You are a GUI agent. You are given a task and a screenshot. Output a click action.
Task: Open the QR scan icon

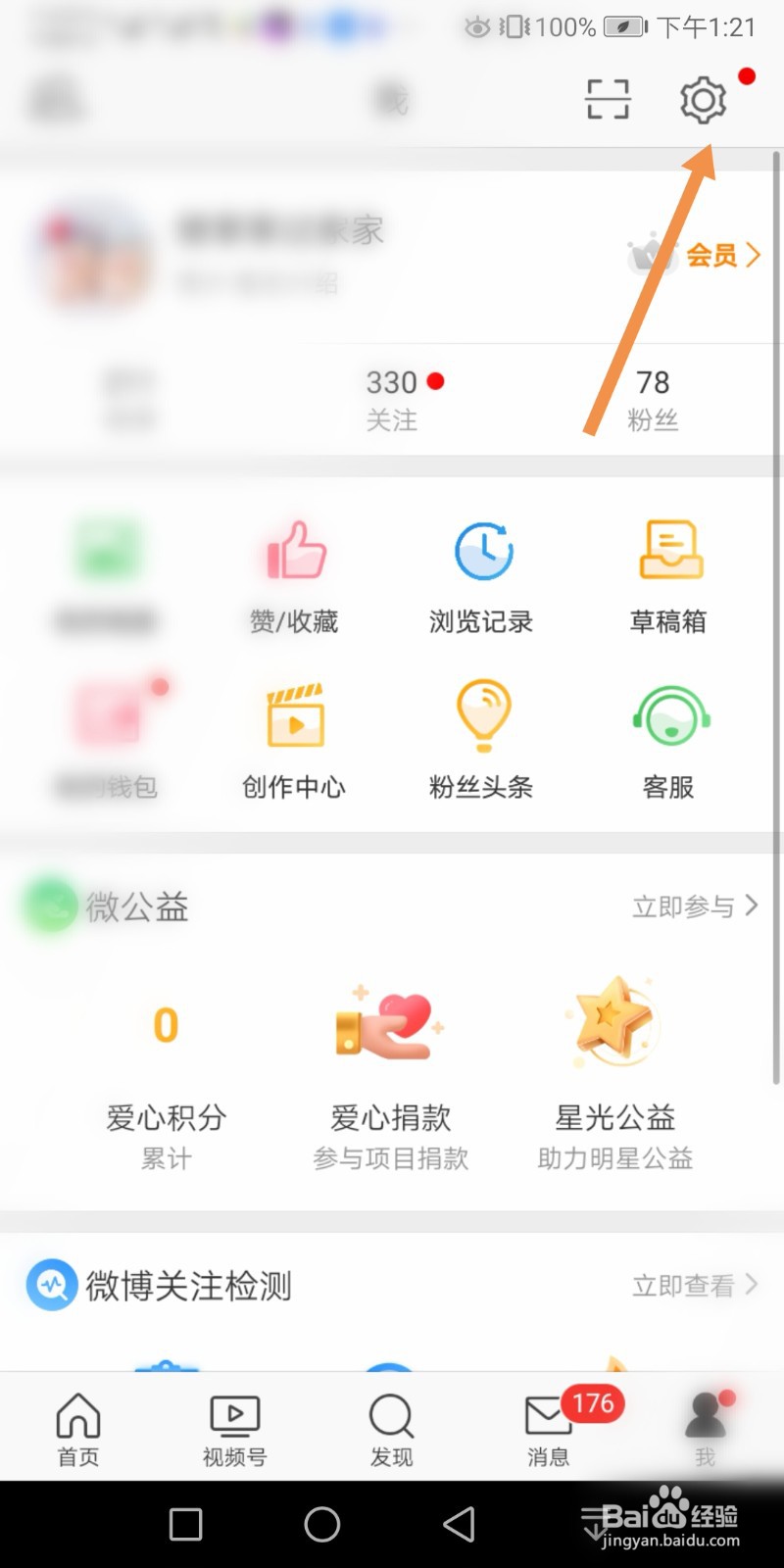[x=608, y=99]
